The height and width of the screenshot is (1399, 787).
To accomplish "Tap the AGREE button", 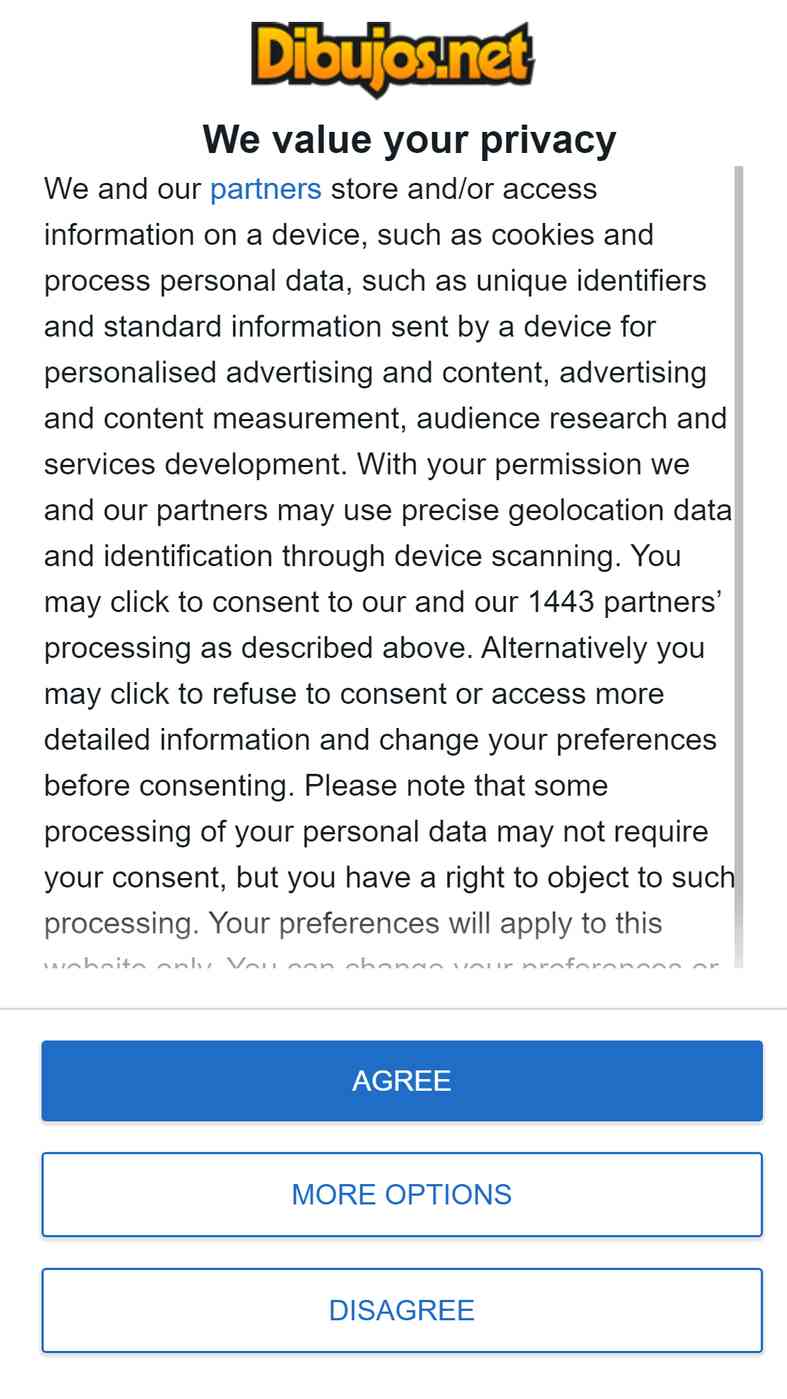I will (402, 1080).
